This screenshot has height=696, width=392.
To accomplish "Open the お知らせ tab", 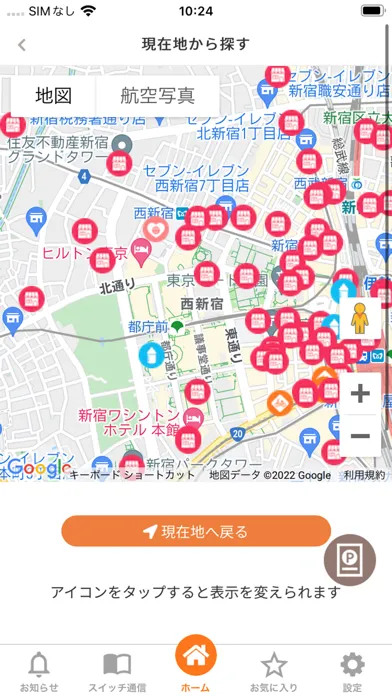I will (39, 672).
